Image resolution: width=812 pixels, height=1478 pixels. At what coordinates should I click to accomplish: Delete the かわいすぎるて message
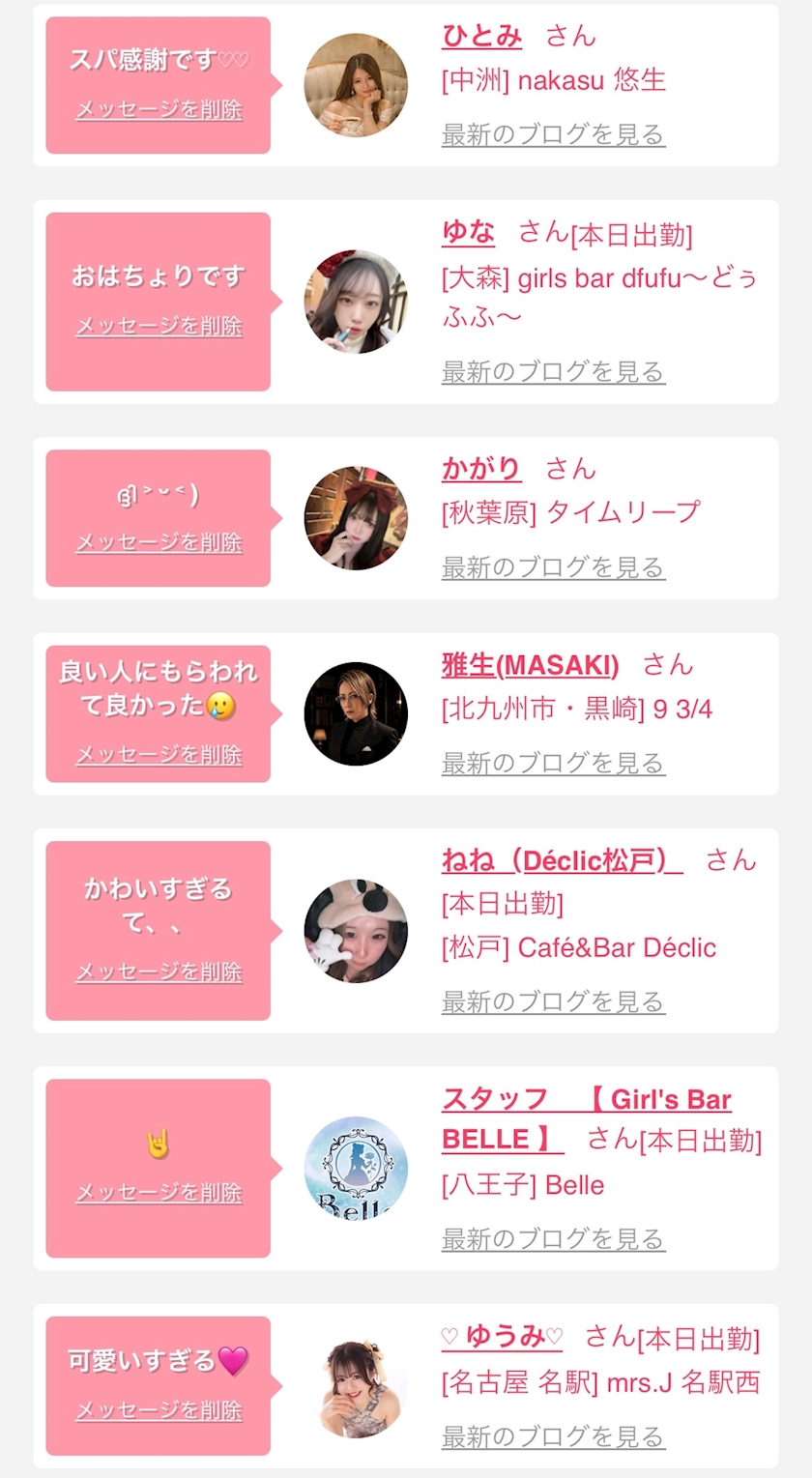159,971
